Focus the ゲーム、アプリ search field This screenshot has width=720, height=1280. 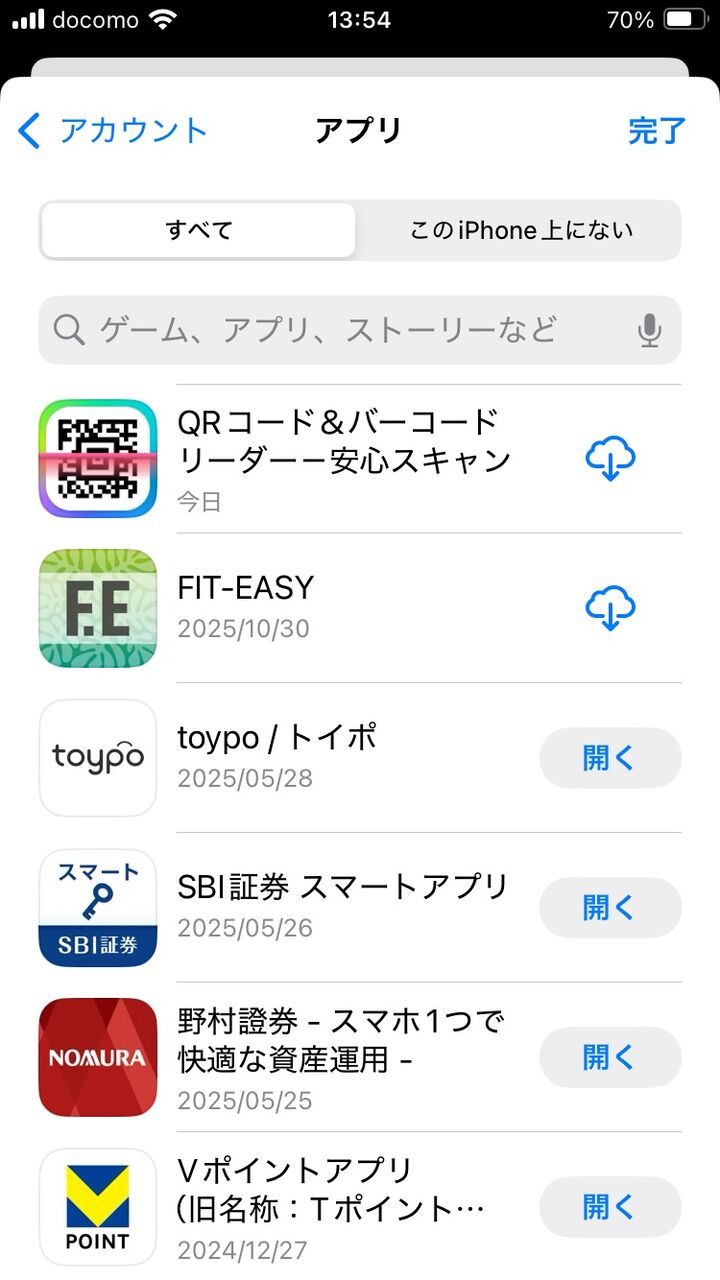click(x=340, y=330)
